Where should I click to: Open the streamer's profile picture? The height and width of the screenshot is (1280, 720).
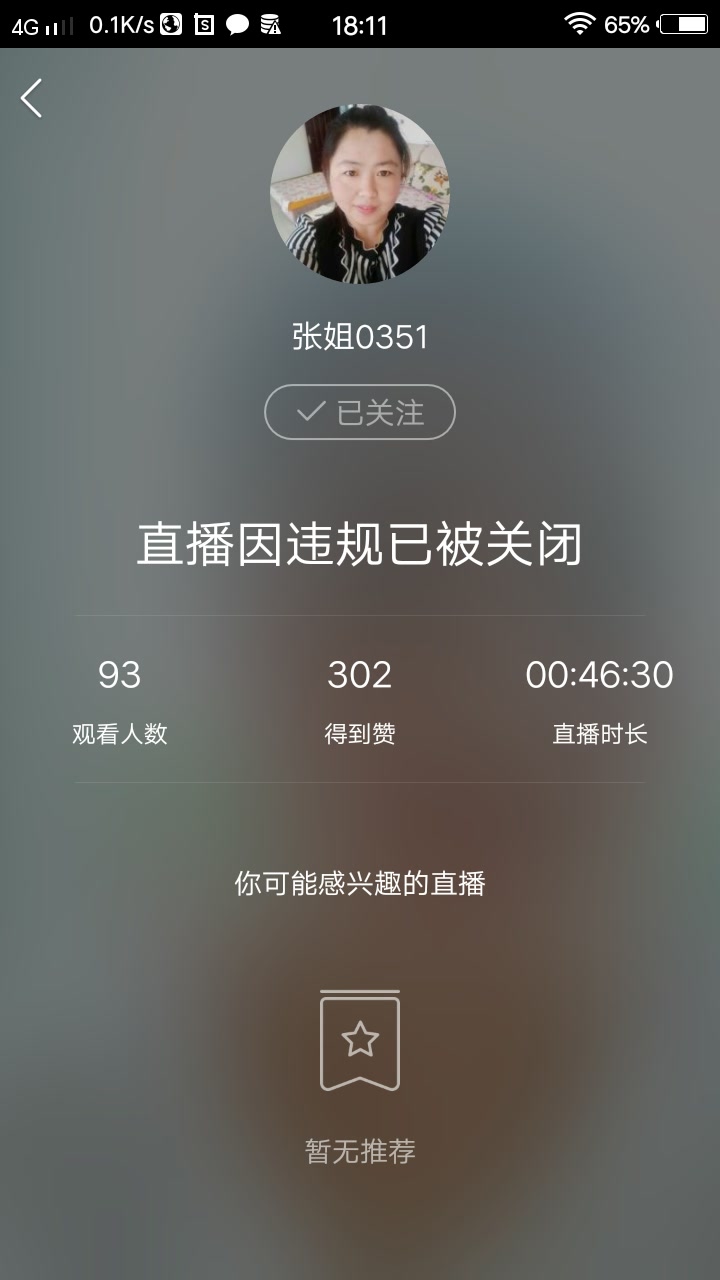click(360, 194)
